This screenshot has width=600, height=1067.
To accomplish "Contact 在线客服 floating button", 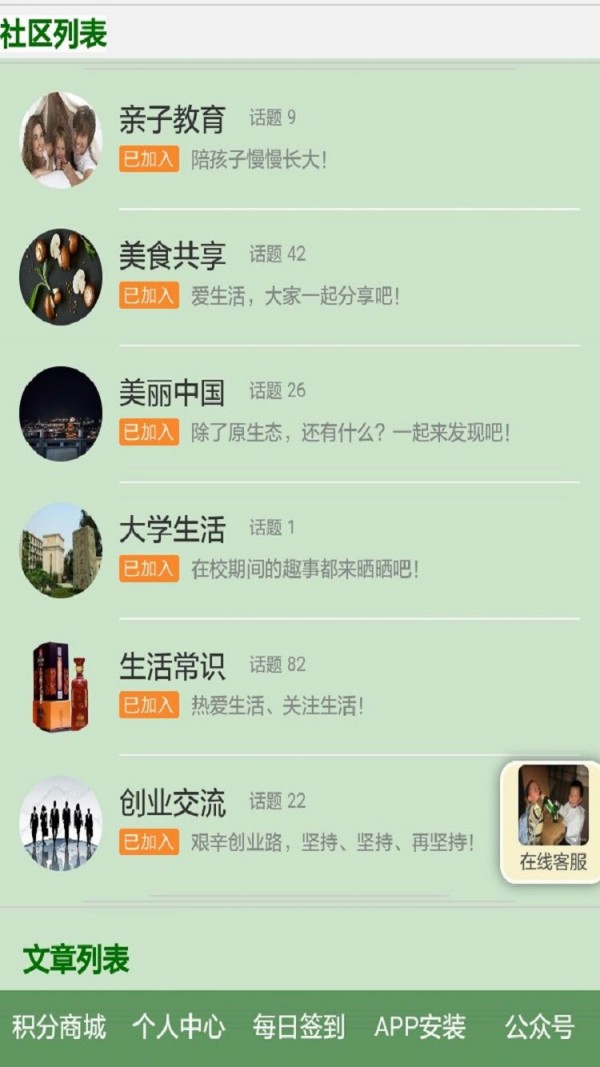I will (x=552, y=820).
